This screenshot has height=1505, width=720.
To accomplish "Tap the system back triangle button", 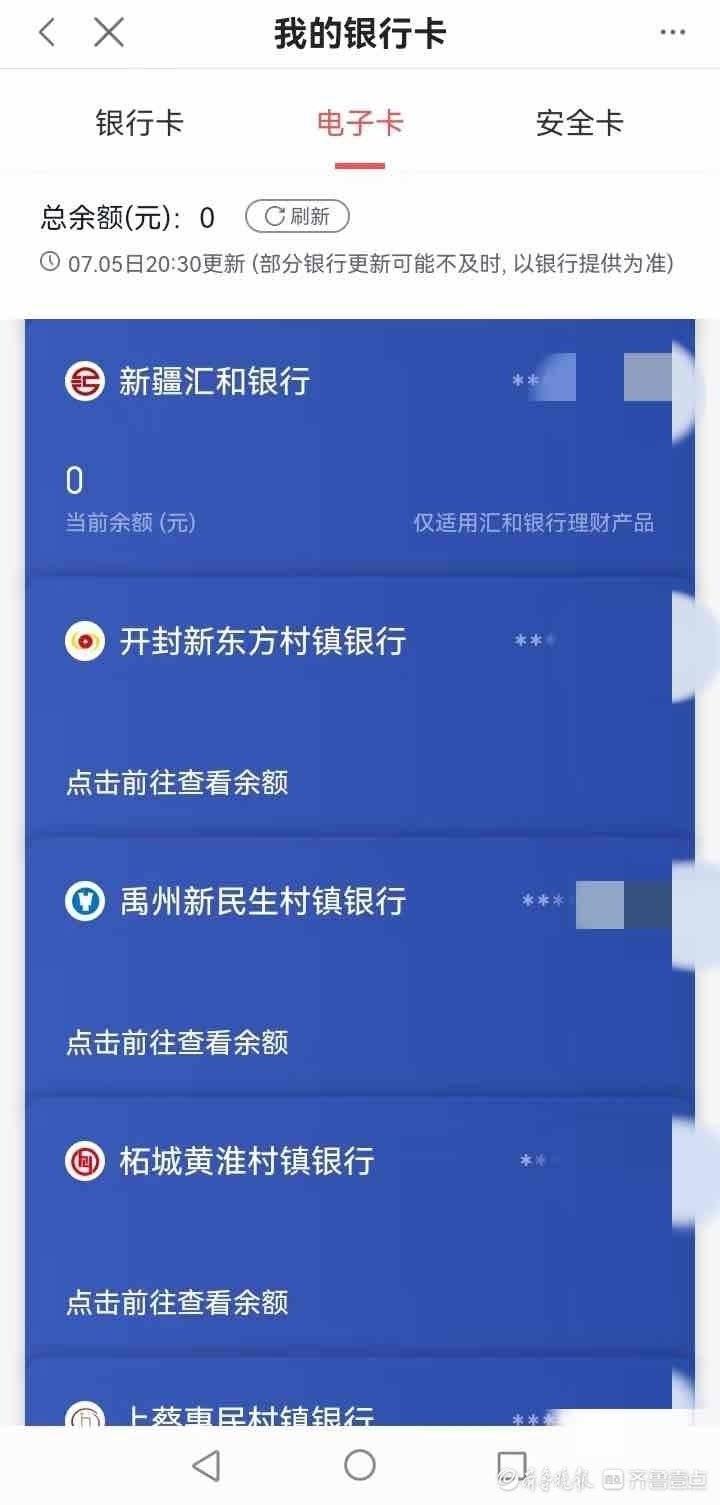I will (206, 1465).
